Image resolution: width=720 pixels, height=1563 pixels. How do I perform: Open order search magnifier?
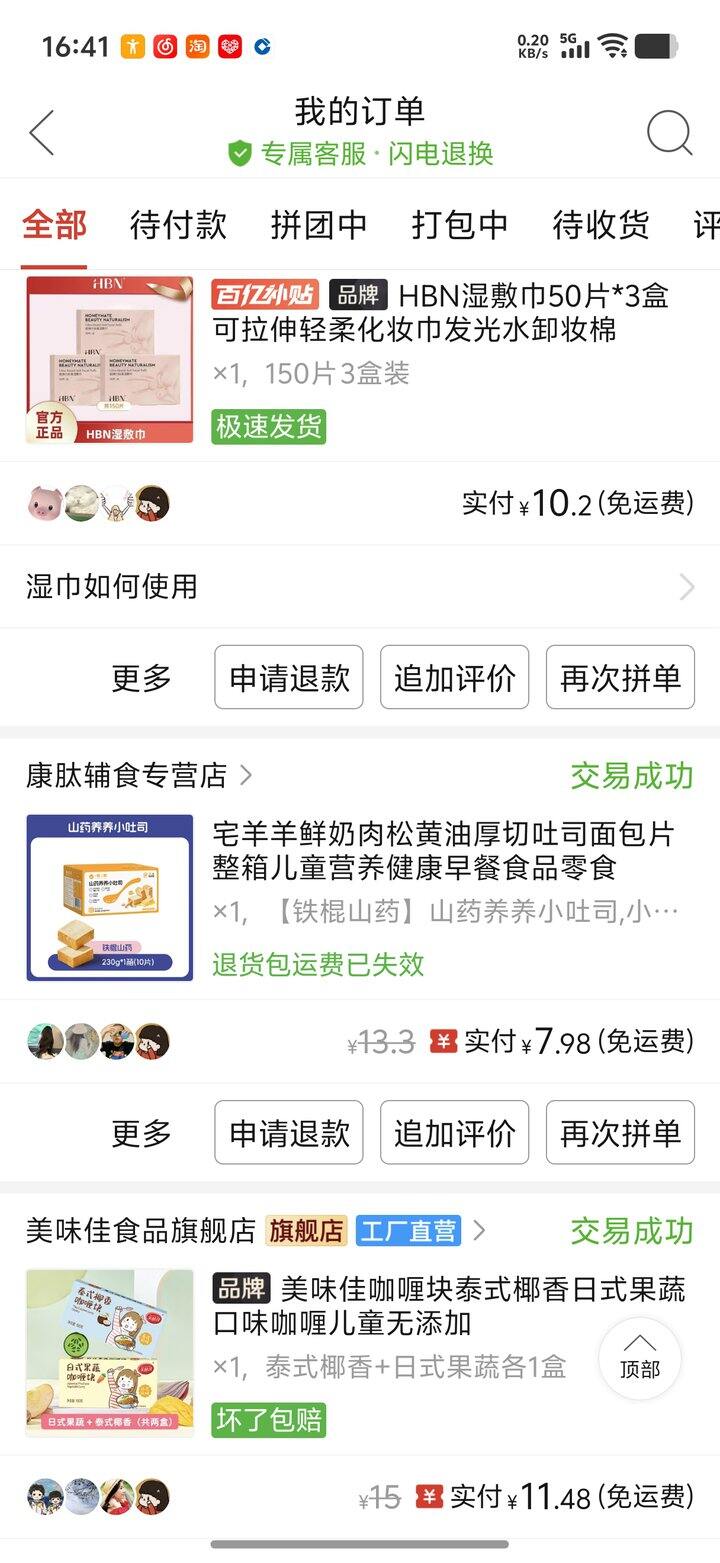(669, 133)
